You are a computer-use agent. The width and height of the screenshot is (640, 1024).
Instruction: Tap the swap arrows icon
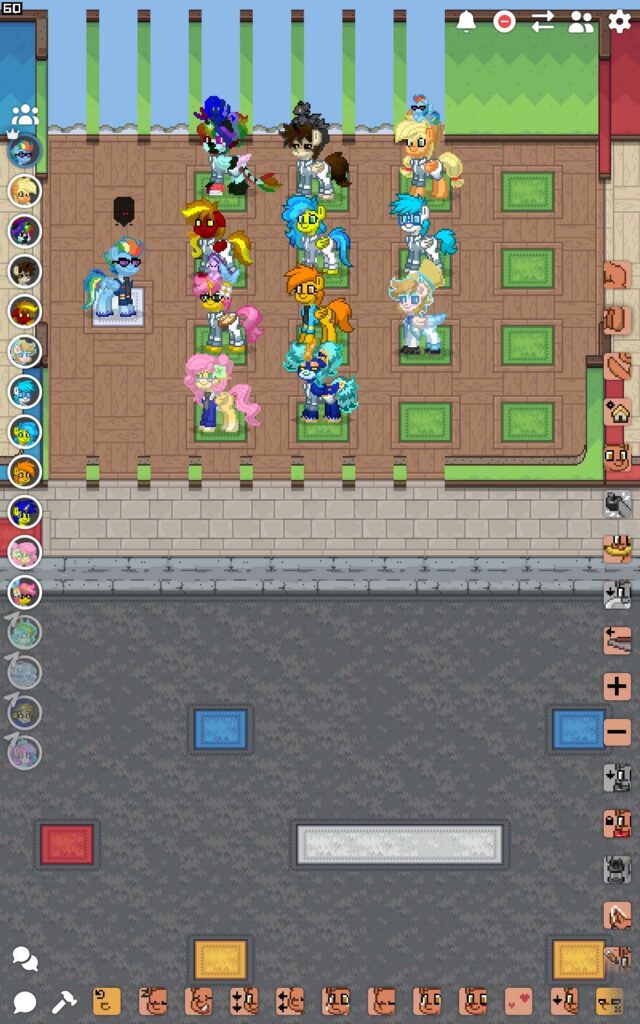pyautogui.click(x=543, y=21)
